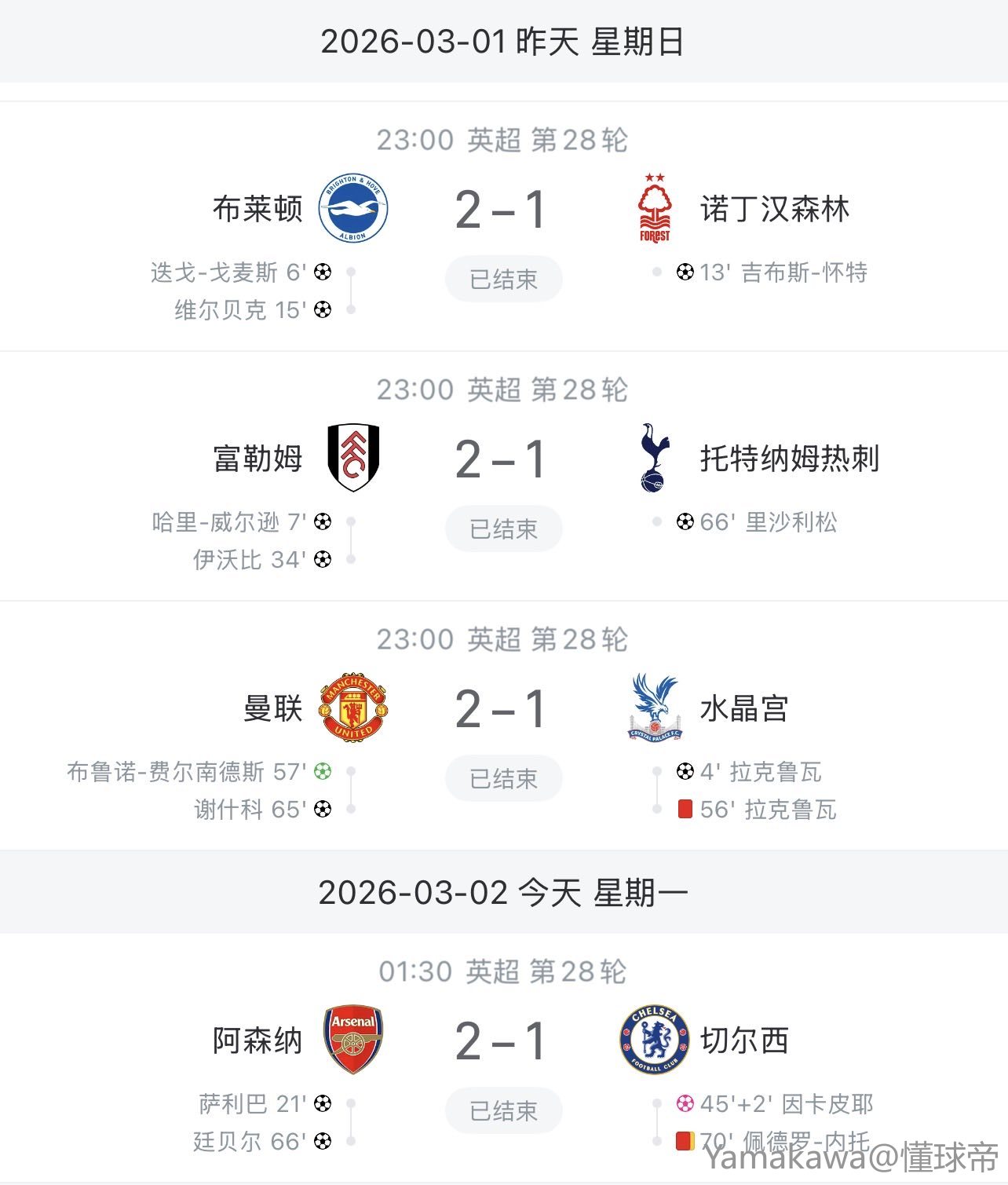The width and height of the screenshot is (1008, 1185).
Task: View the 曼联 vs 水晶宫 match details
Action: tap(501, 710)
